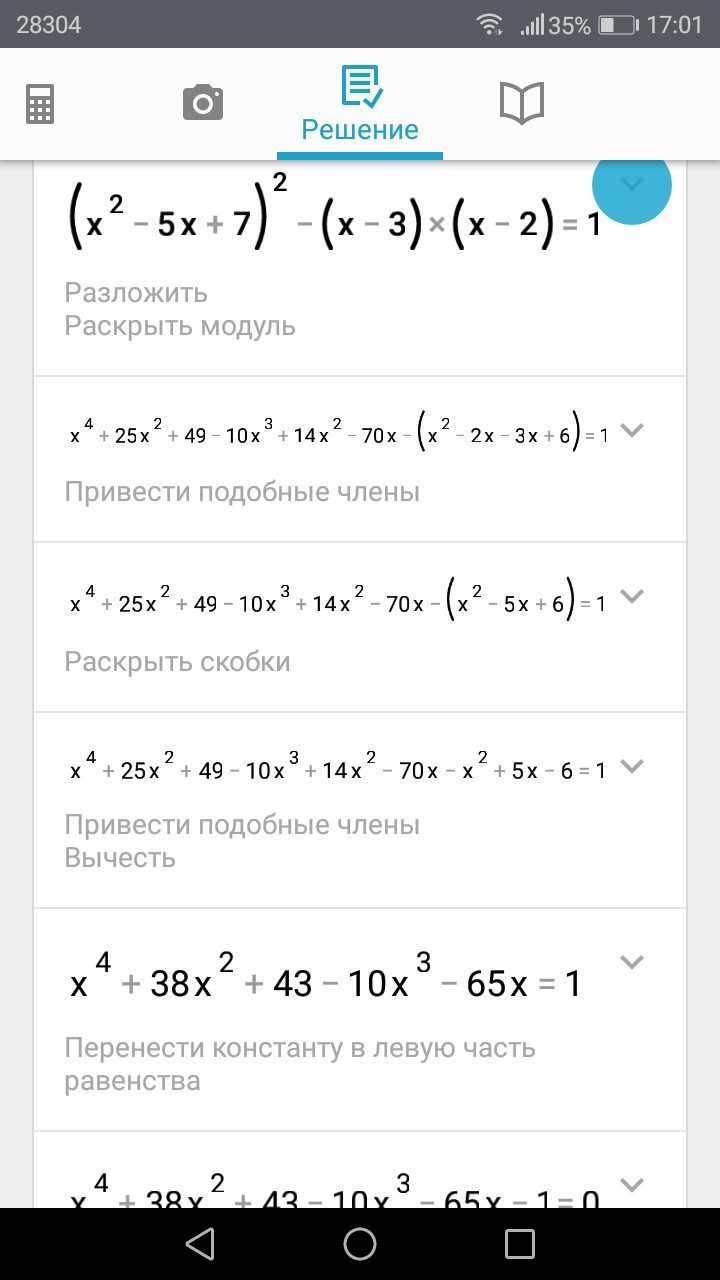Viewport: 720px width, 1280px height.
Task: Expand the last step ending with − 1 = 0
Action: (x=631, y=1185)
